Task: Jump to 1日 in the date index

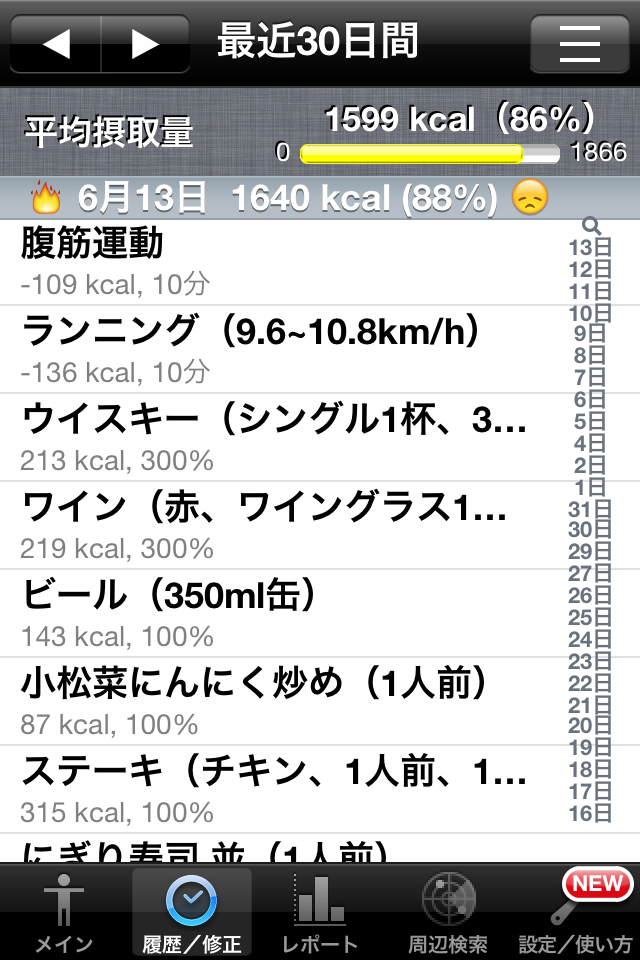Action: [590, 487]
